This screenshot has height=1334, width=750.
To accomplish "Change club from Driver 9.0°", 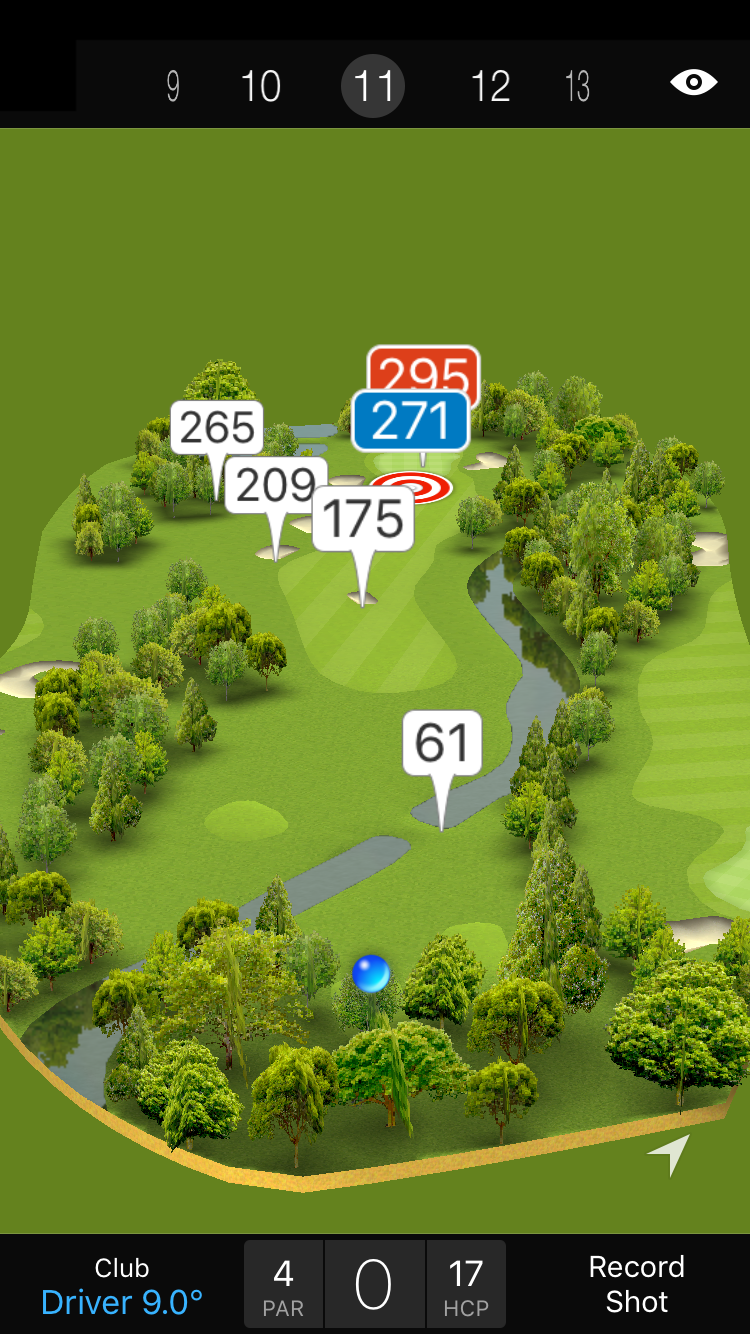I will coord(122,1286).
